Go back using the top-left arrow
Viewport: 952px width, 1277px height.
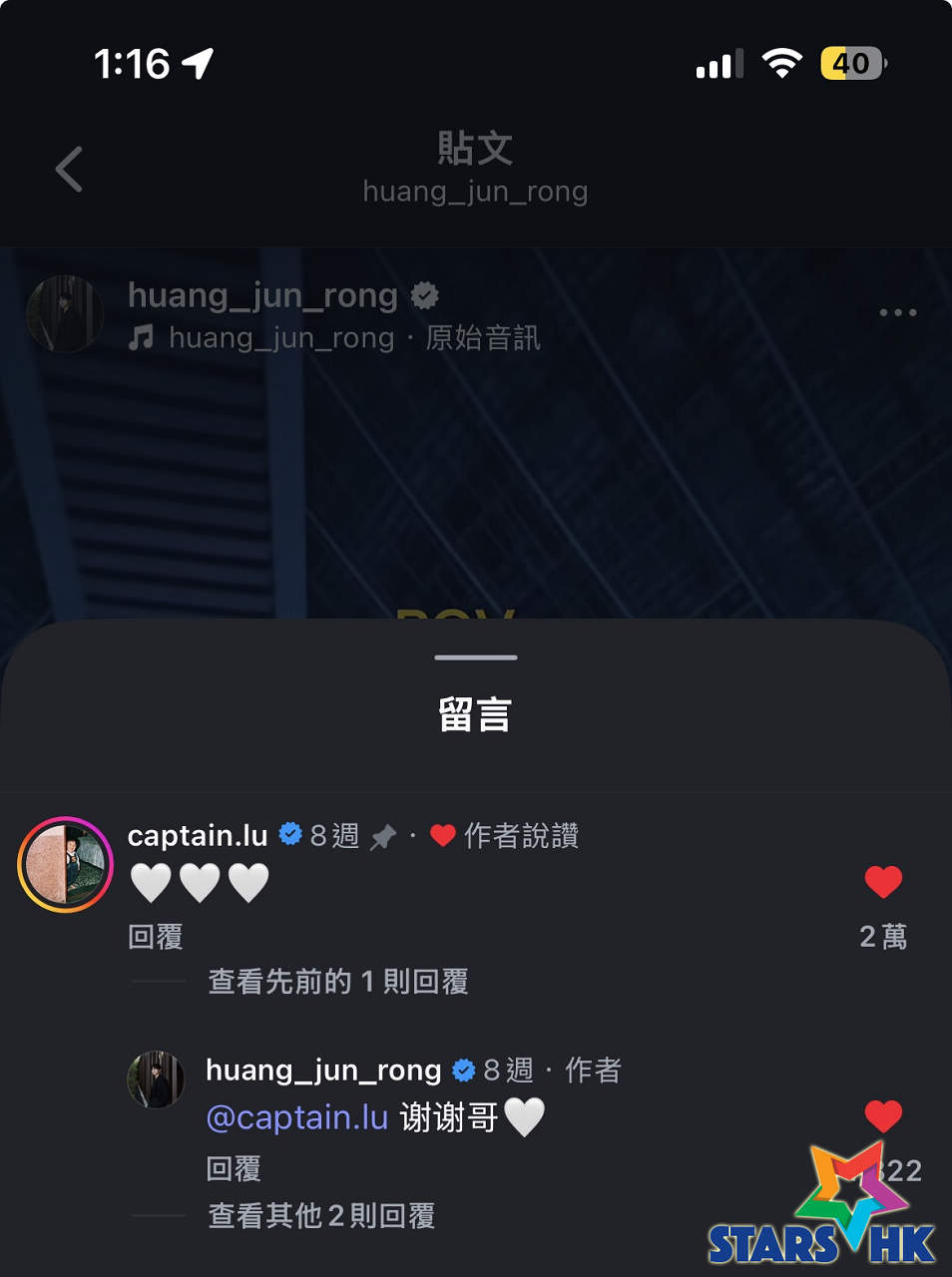click(69, 169)
